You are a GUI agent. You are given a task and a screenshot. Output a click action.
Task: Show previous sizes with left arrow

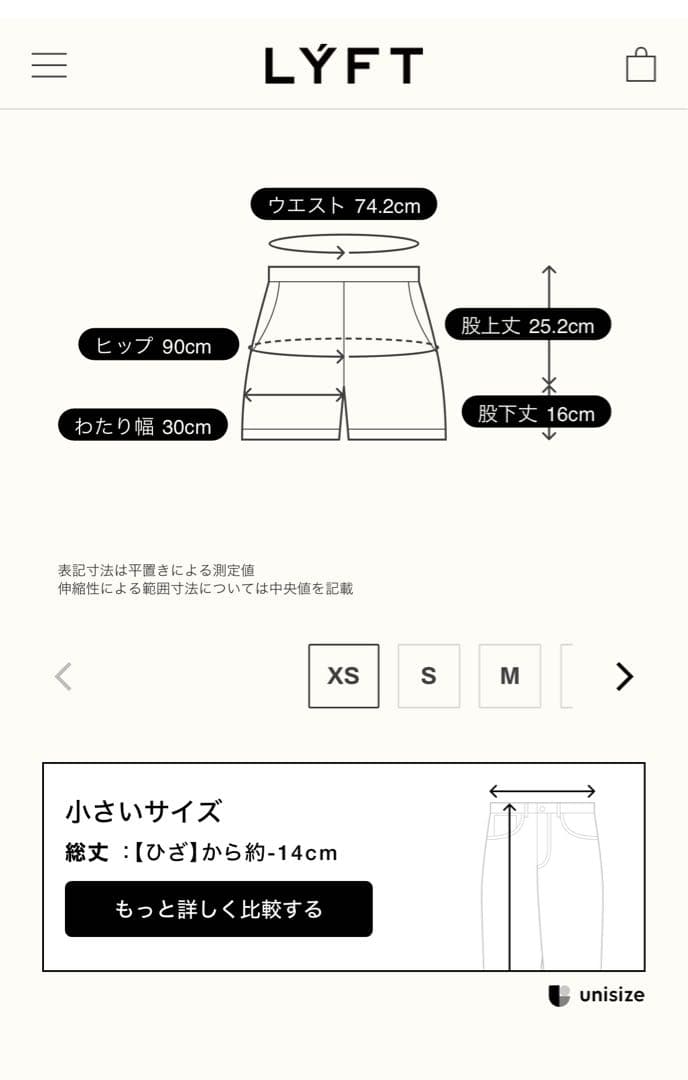[63, 677]
